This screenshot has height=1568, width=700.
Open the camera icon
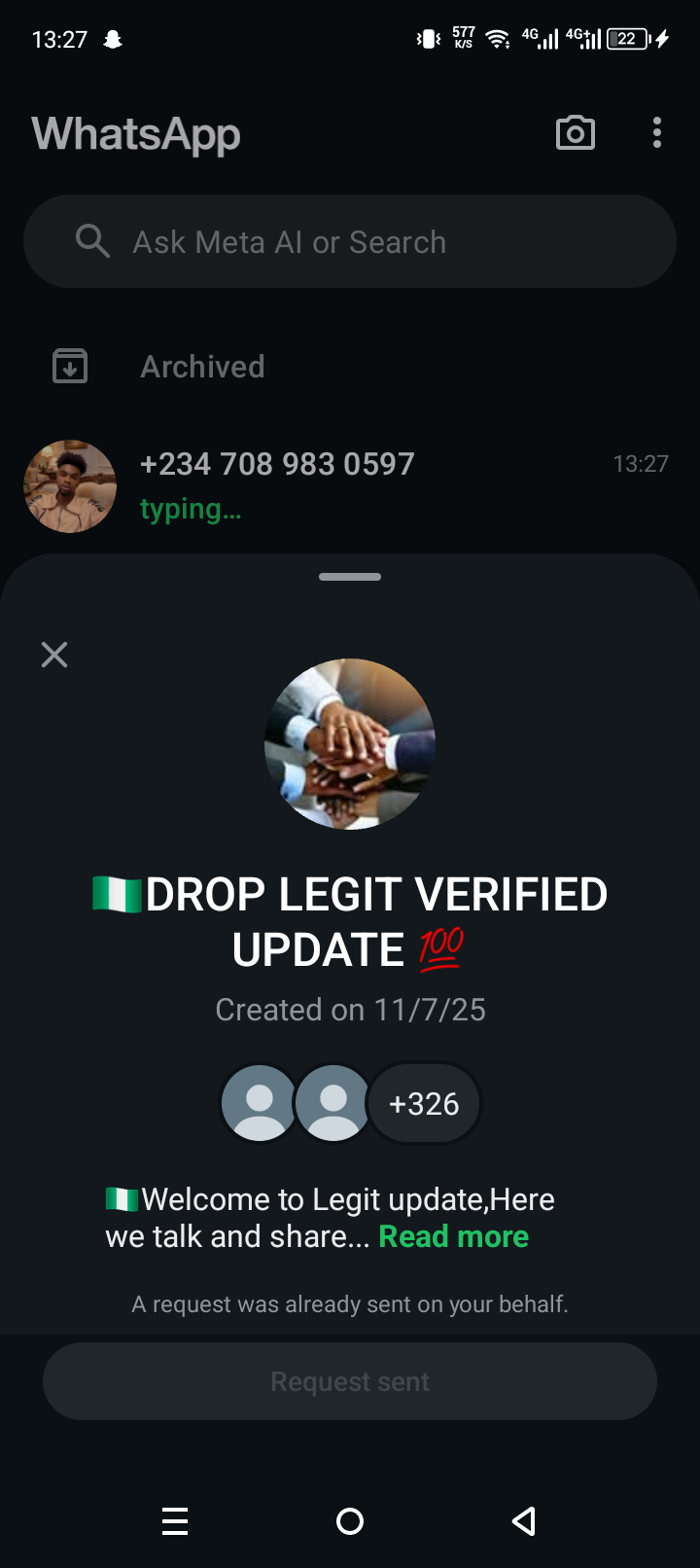coord(575,133)
